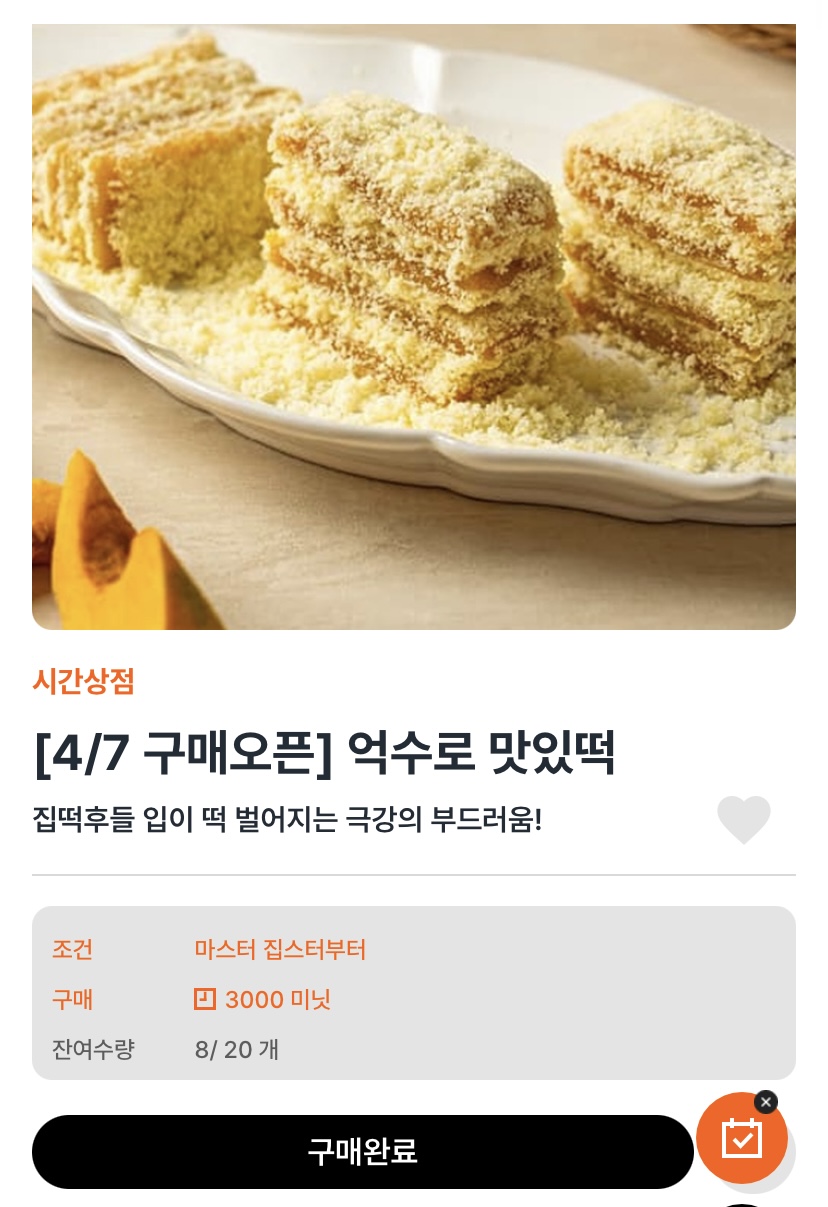828x1207 pixels.
Task: Dismiss the floating calendar button with its X
Action: (x=766, y=1102)
